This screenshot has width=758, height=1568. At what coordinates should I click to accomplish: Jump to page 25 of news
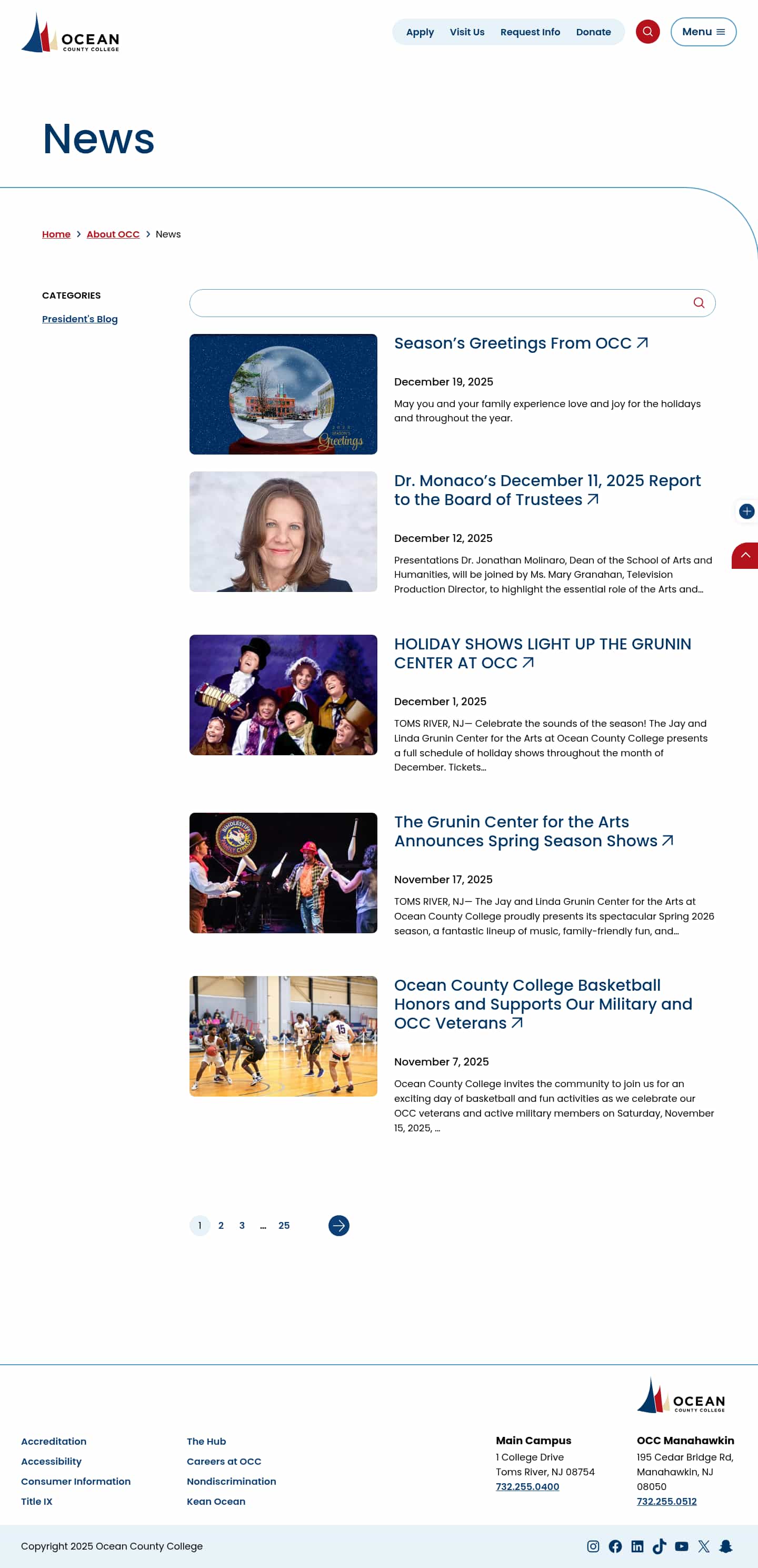pos(284,1225)
